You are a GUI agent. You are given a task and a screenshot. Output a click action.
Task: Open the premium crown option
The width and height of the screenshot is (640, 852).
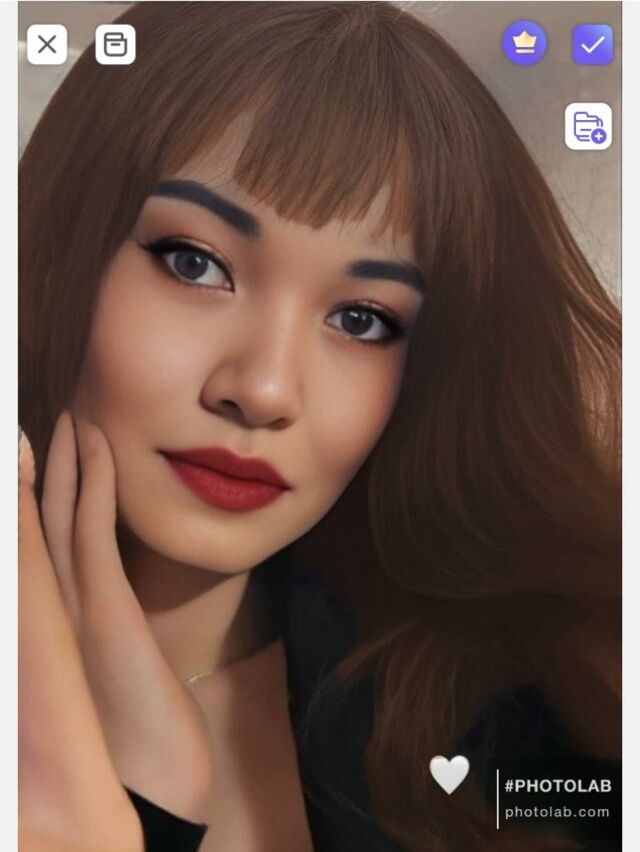coord(524,44)
